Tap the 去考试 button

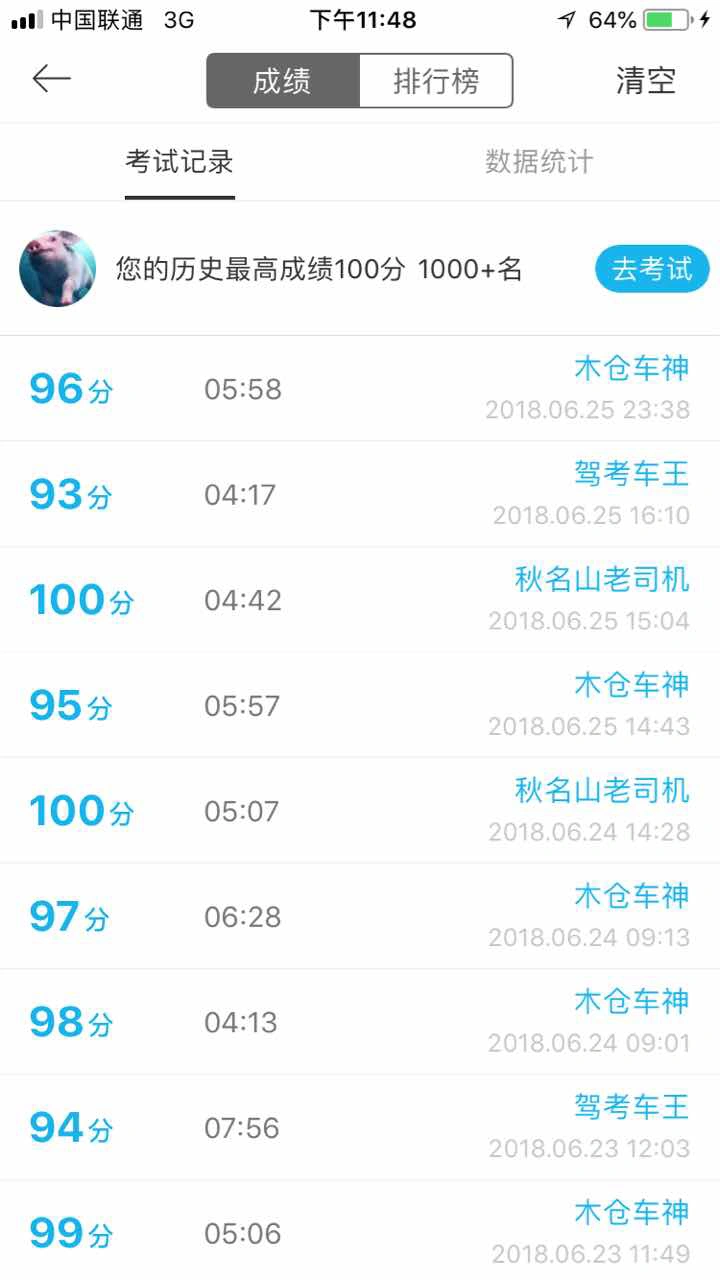click(x=652, y=269)
